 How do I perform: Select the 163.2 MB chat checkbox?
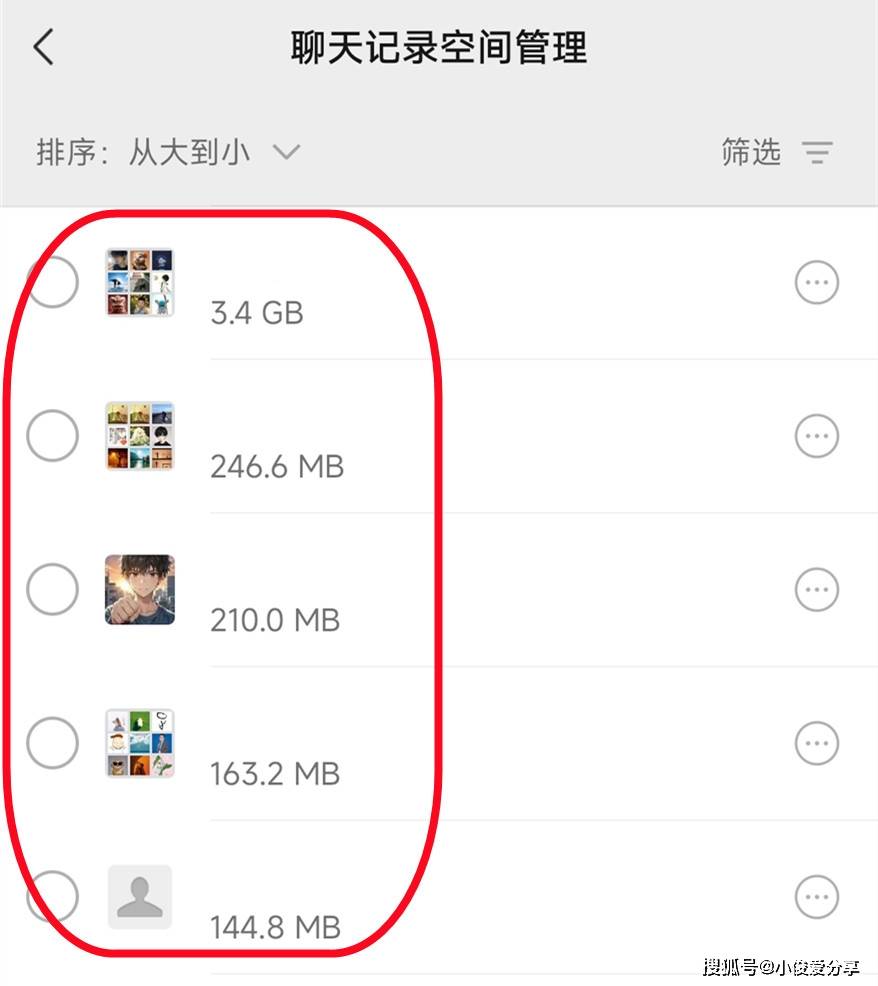(52, 743)
